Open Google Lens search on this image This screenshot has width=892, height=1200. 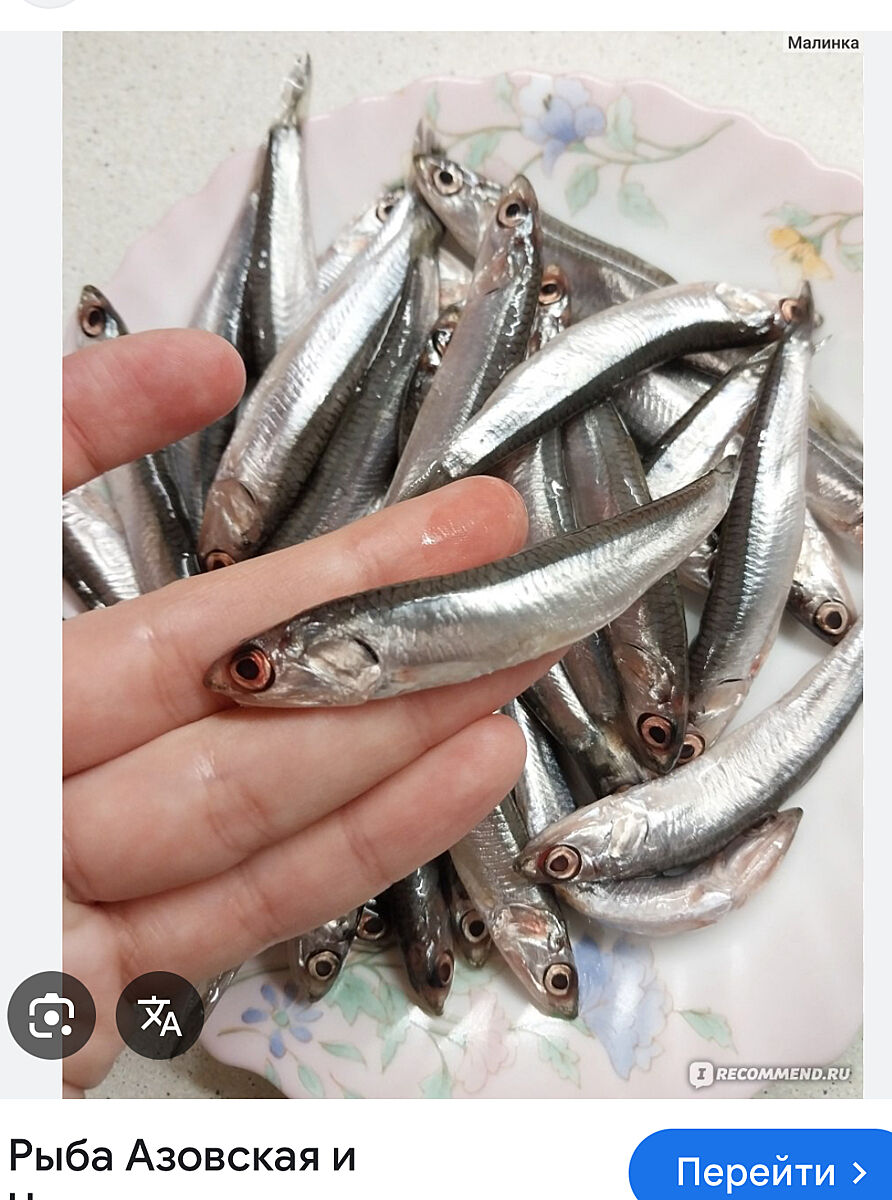click(x=51, y=1016)
